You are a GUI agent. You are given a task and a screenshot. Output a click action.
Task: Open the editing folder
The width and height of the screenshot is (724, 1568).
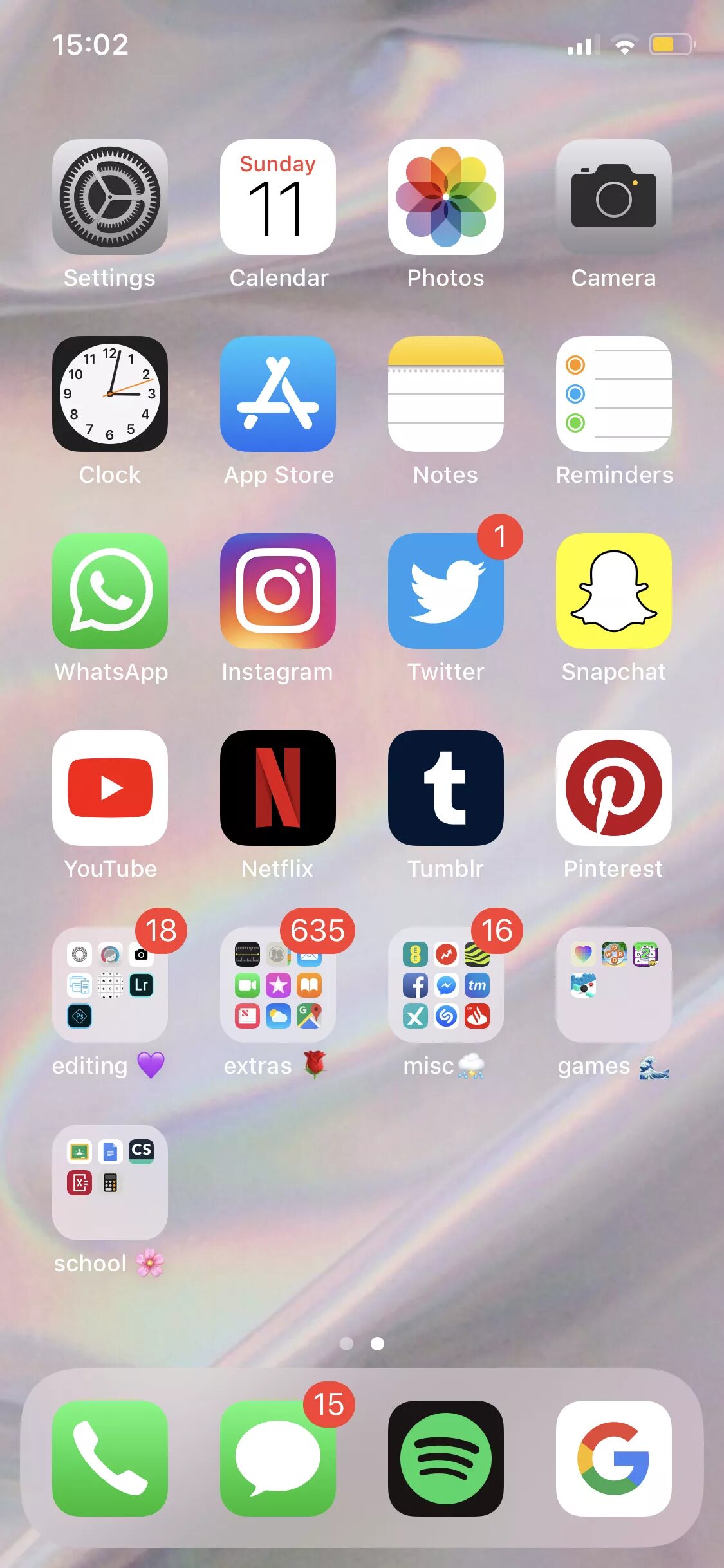pos(110,985)
